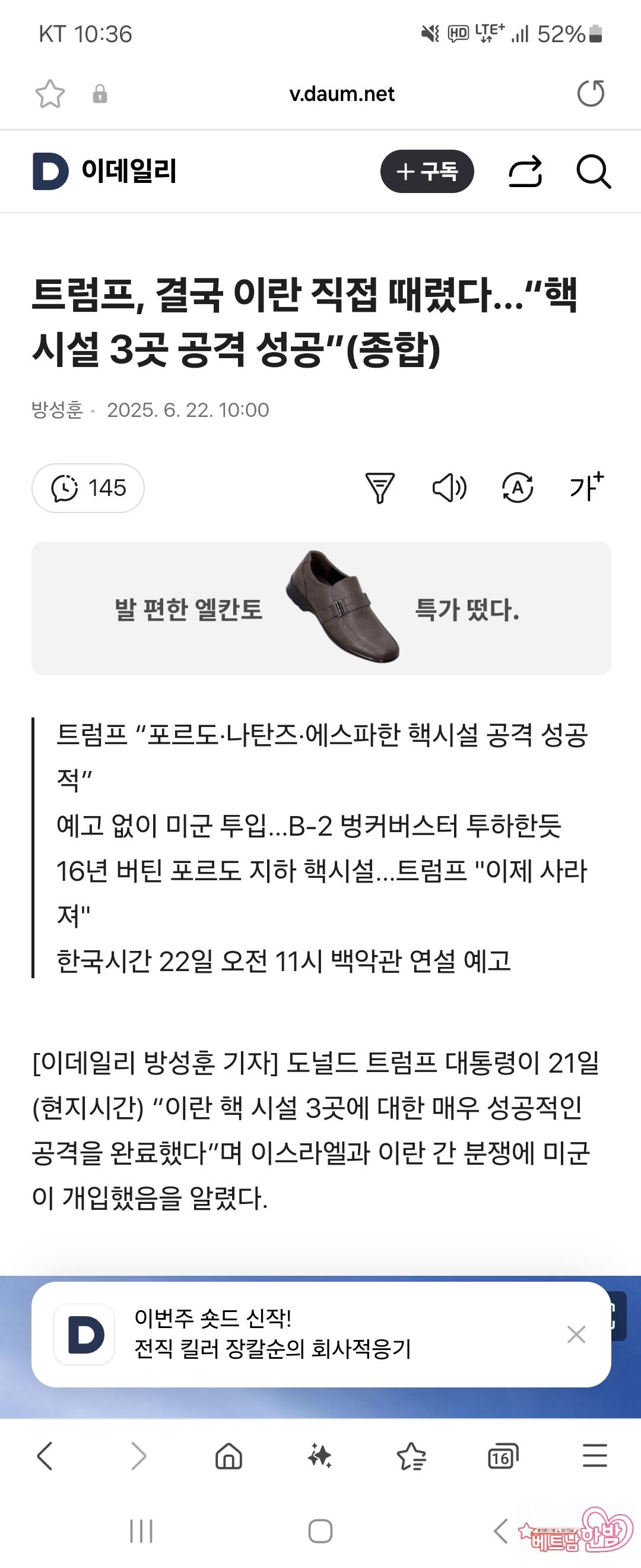The width and height of the screenshot is (641, 1568).
Task: Go to the browser home page
Action: [229, 1457]
